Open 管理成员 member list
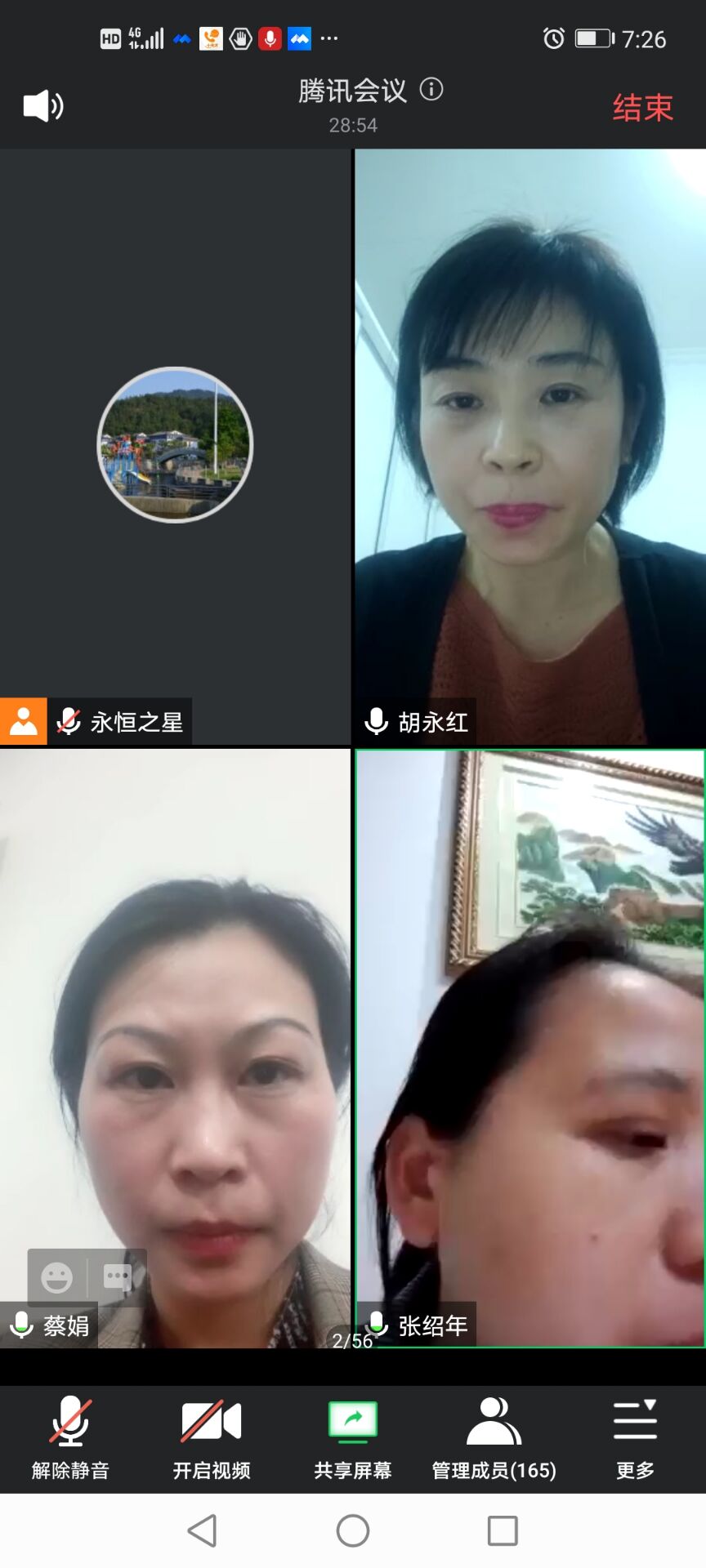706x1568 pixels. tap(494, 1439)
